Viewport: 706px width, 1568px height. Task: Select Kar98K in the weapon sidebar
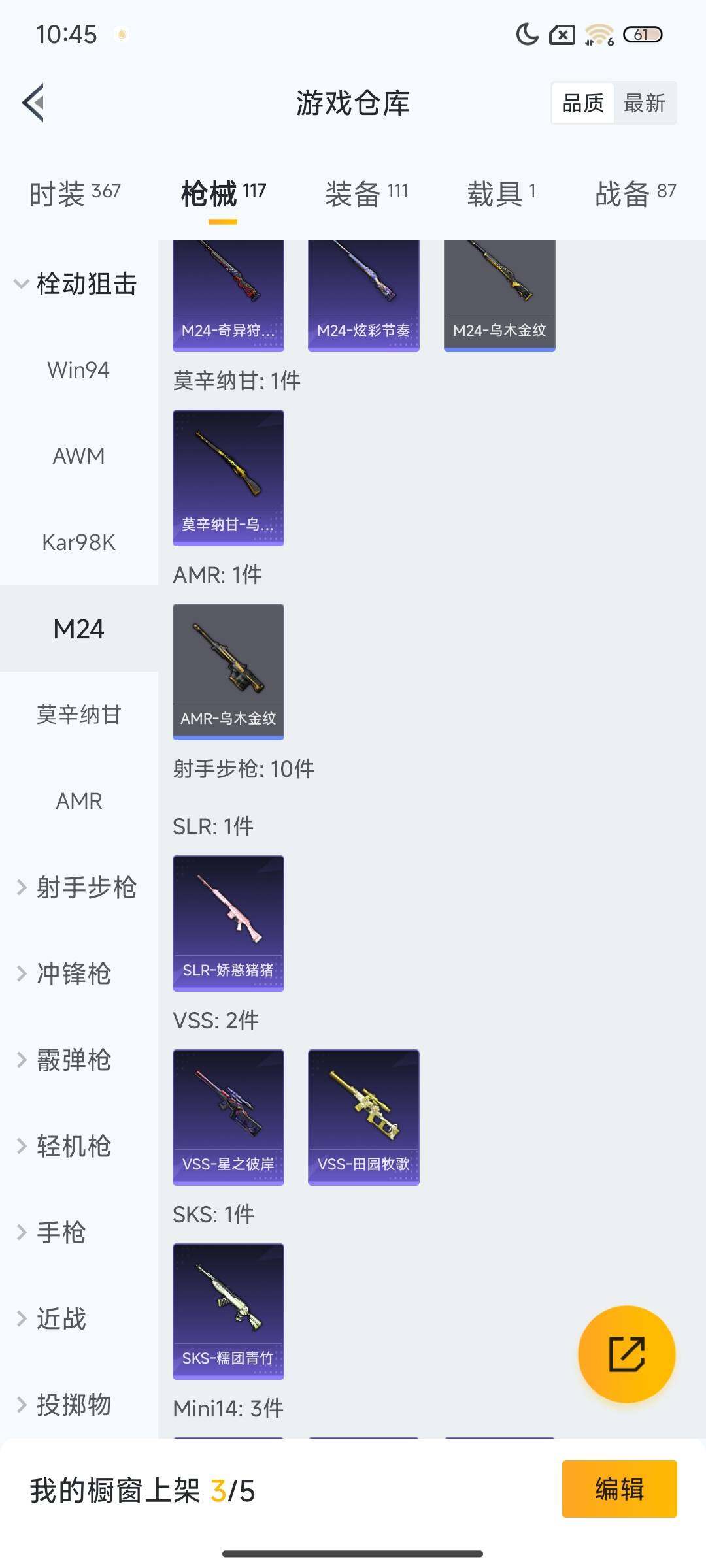tap(79, 542)
